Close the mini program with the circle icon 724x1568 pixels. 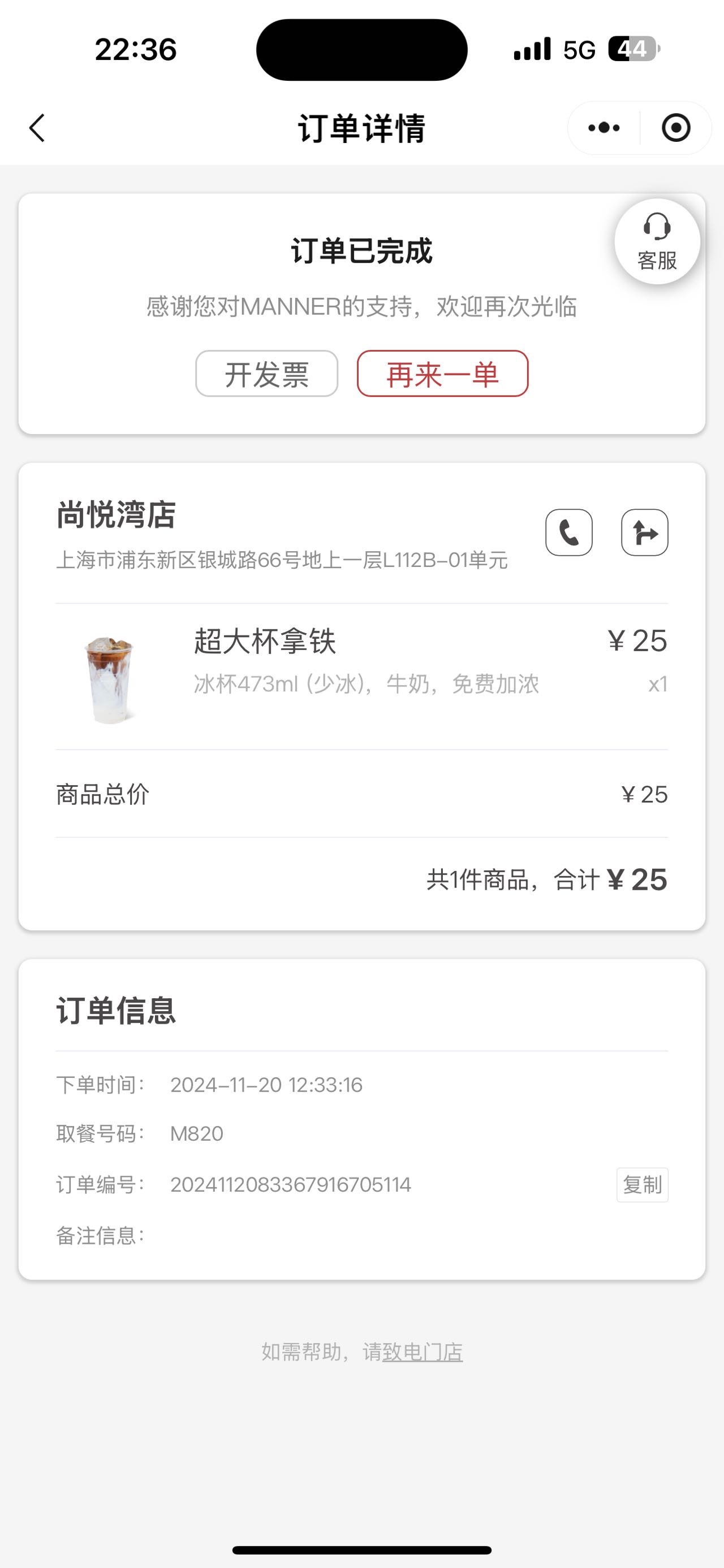click(676, 128)
